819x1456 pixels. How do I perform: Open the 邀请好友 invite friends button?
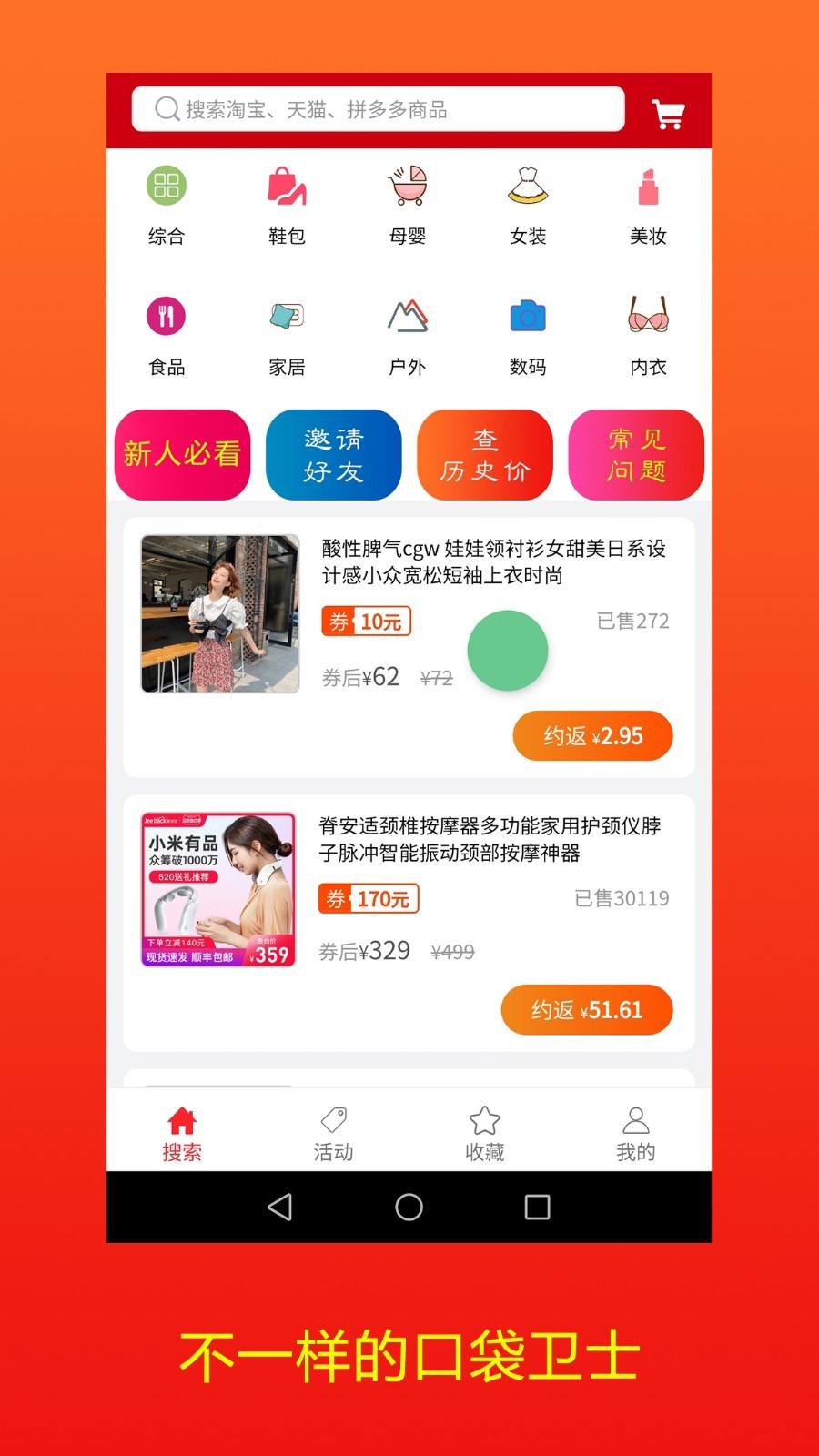point(333,454)
